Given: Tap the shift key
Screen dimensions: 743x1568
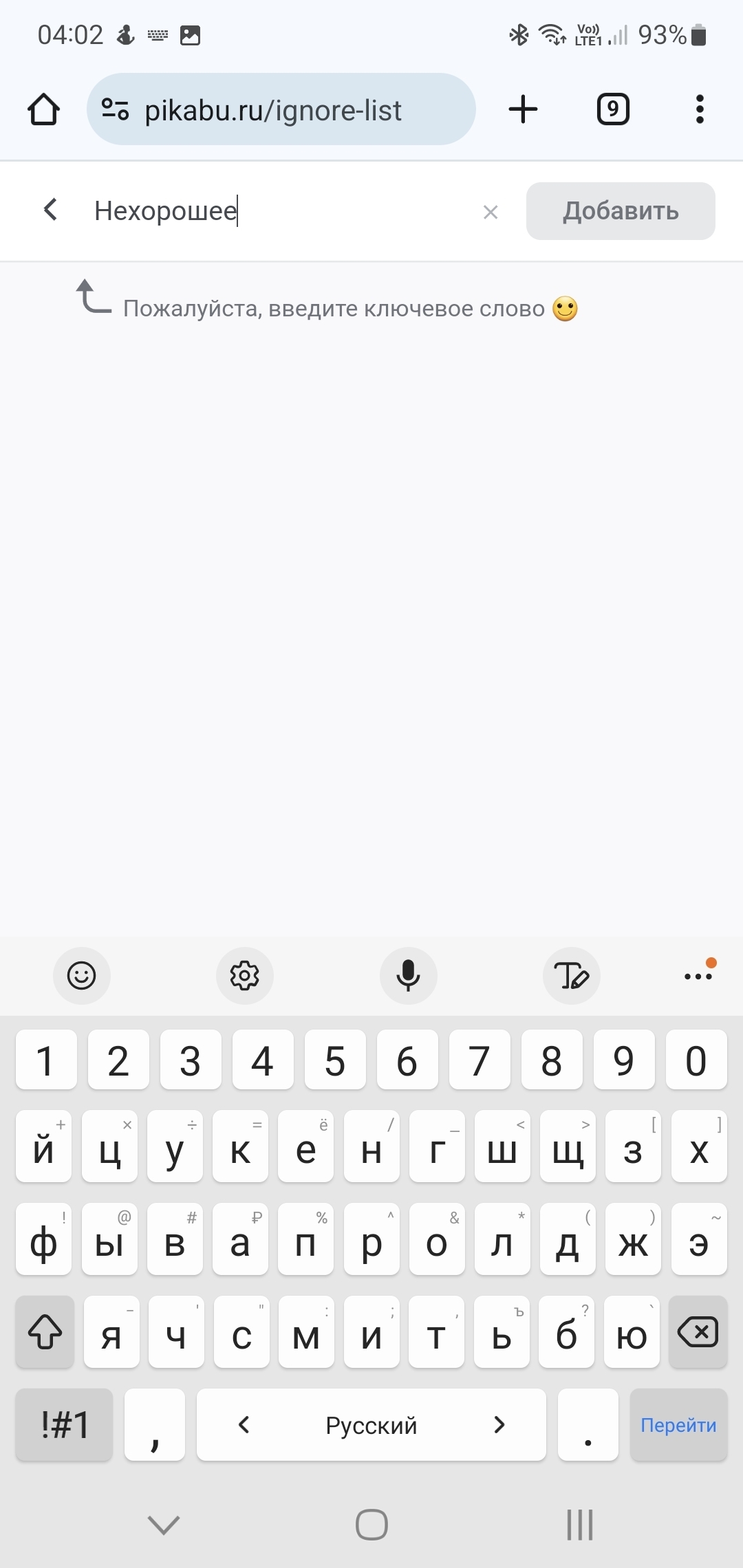Looking at the screenshot, I should click(45, 1332).
